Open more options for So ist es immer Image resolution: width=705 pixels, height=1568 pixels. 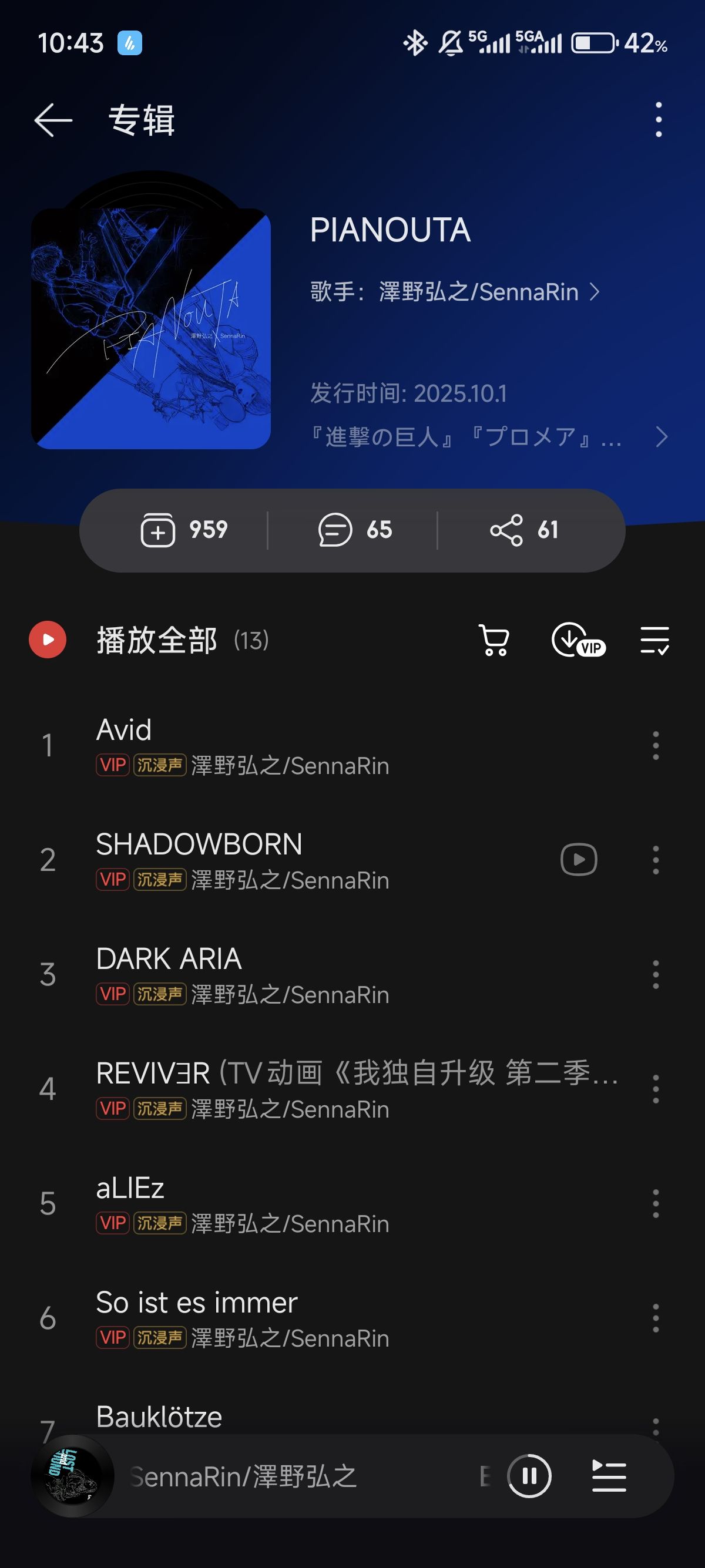655,1318
